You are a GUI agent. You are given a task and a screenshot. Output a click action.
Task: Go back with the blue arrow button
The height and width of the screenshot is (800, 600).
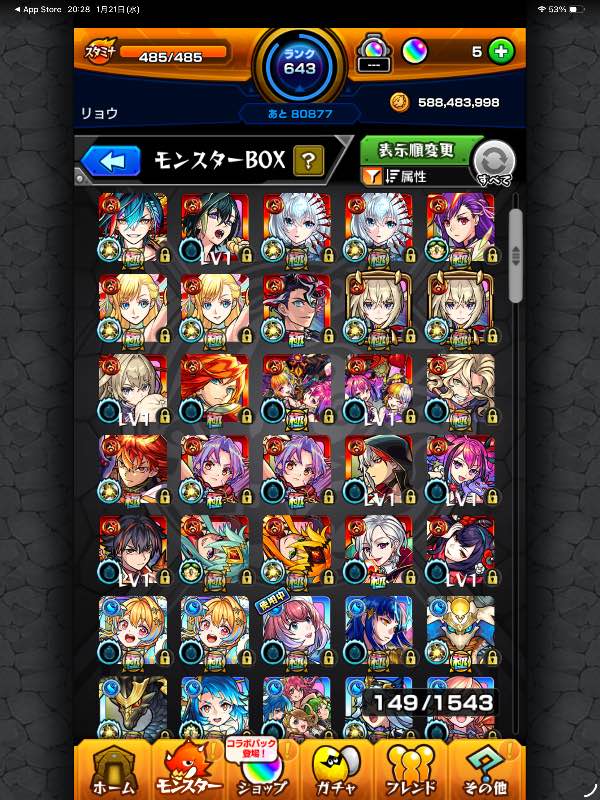(x=110, y=161)
